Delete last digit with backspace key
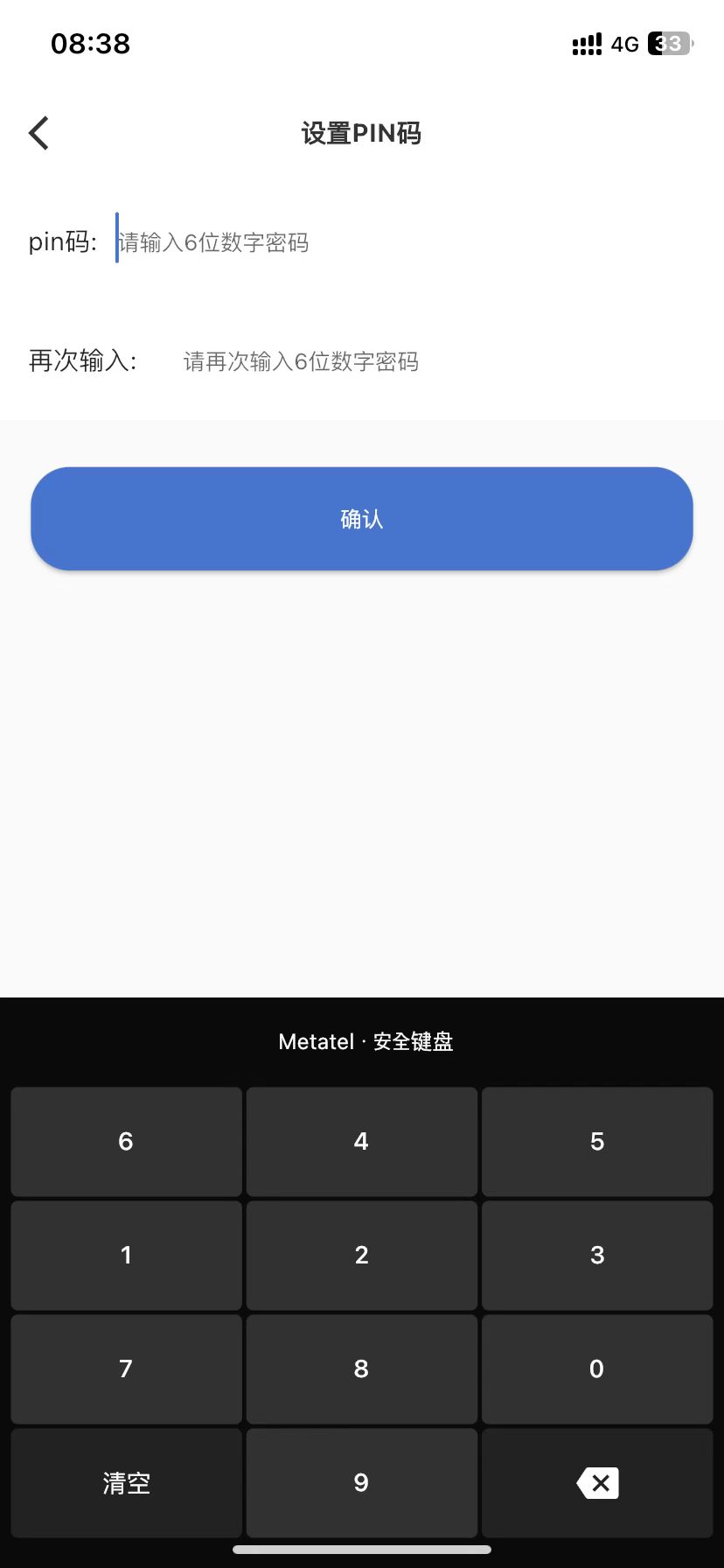Screen dimensions: 724x1568 [x=597, y=1482]
